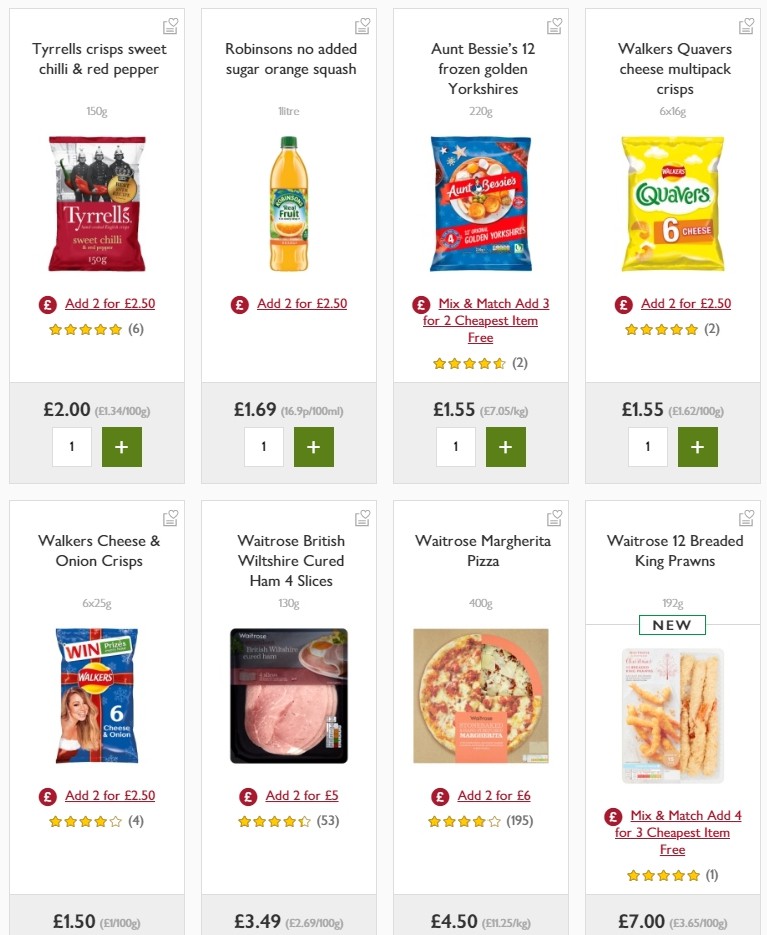Open the Mix & Match offer on King Prawns

click(x=679, y=832)
